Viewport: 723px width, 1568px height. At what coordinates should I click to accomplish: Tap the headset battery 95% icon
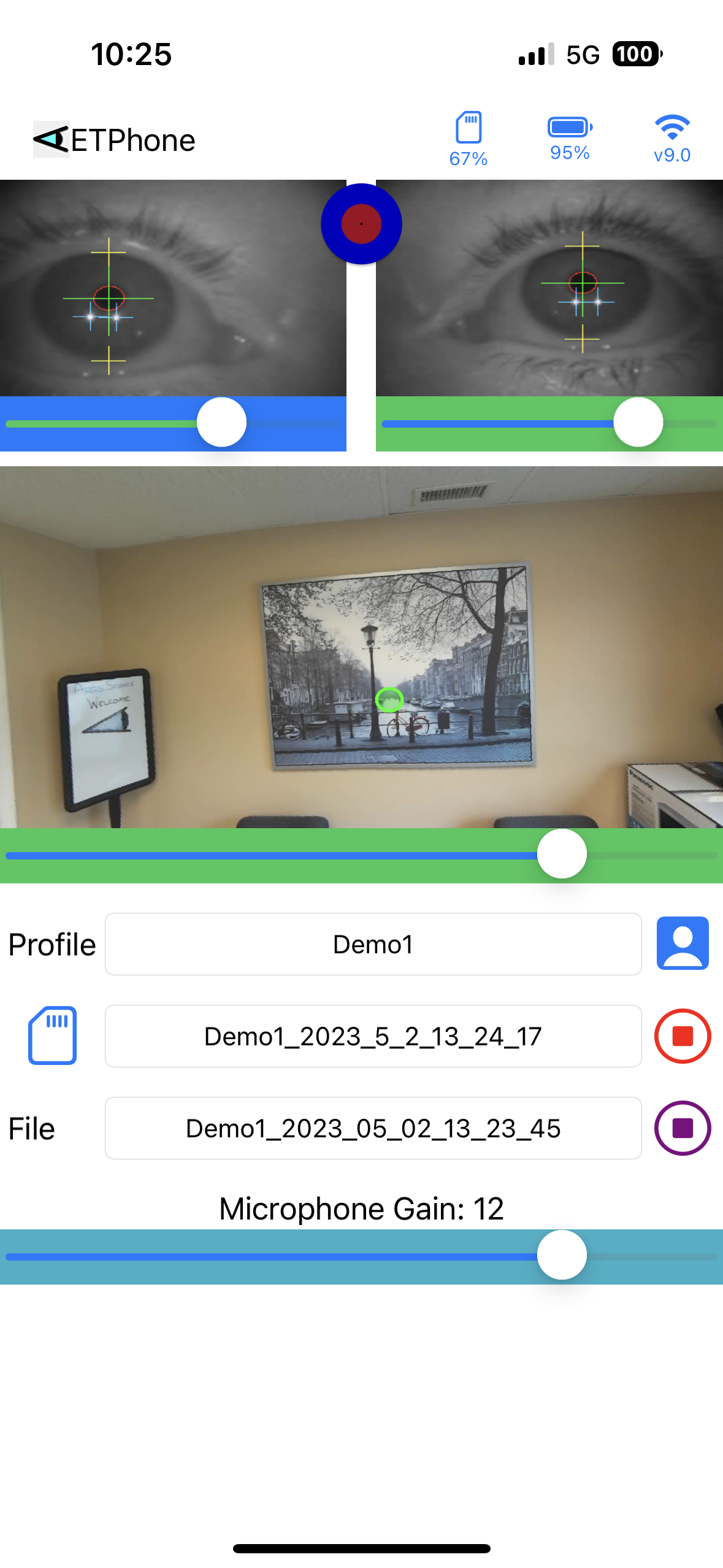[x=570, y=139]
